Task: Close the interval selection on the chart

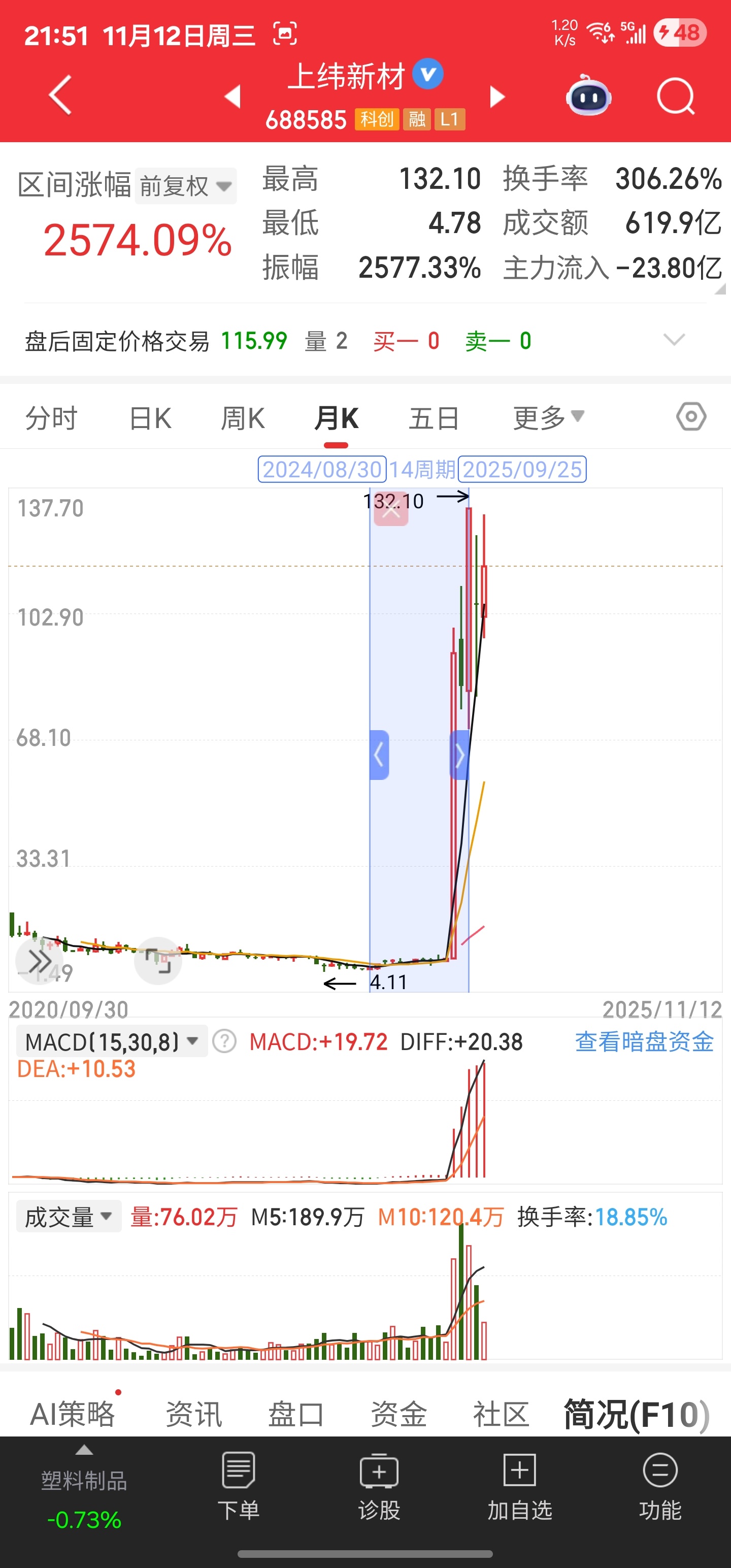Action: (x=391, y=509)
